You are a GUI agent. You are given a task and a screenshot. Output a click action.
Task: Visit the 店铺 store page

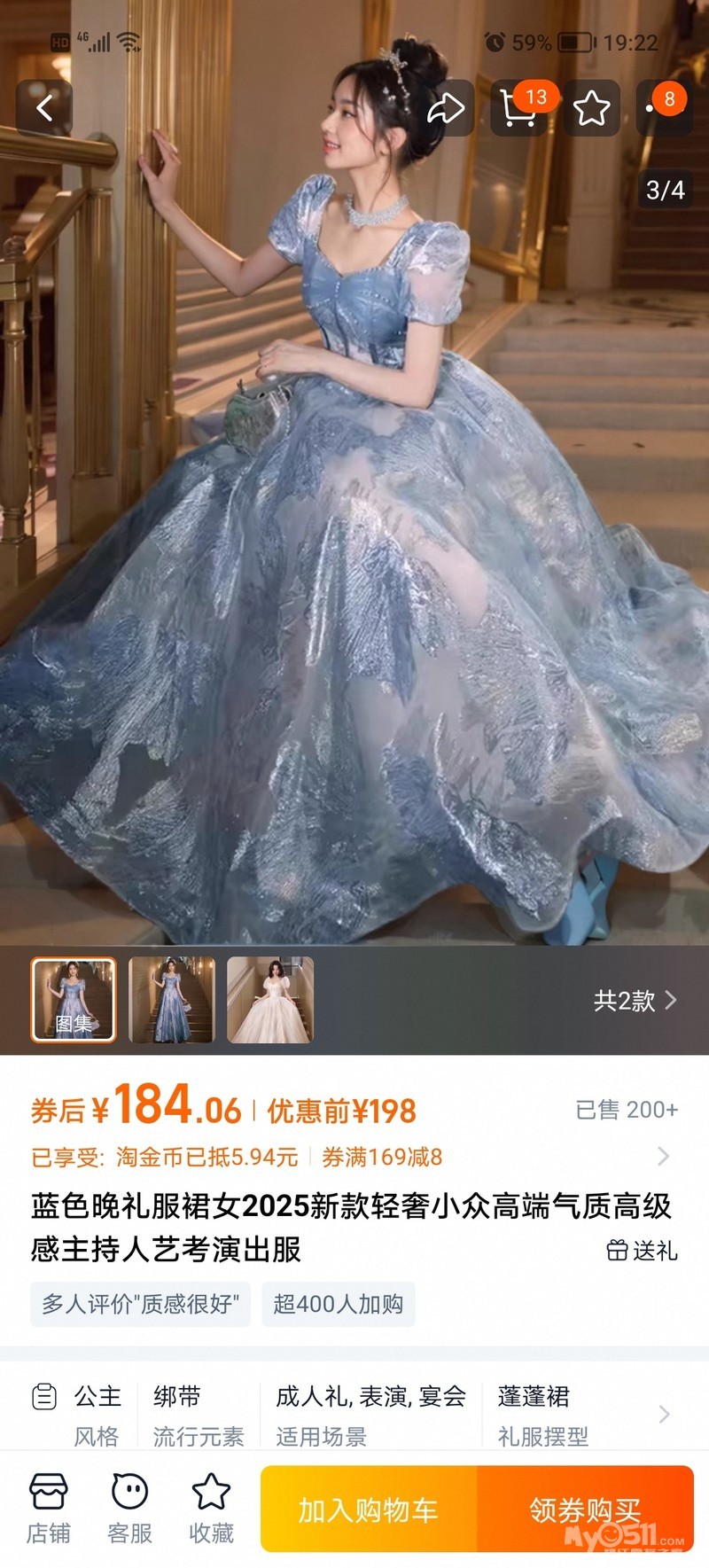click(x=48, y=1509)
